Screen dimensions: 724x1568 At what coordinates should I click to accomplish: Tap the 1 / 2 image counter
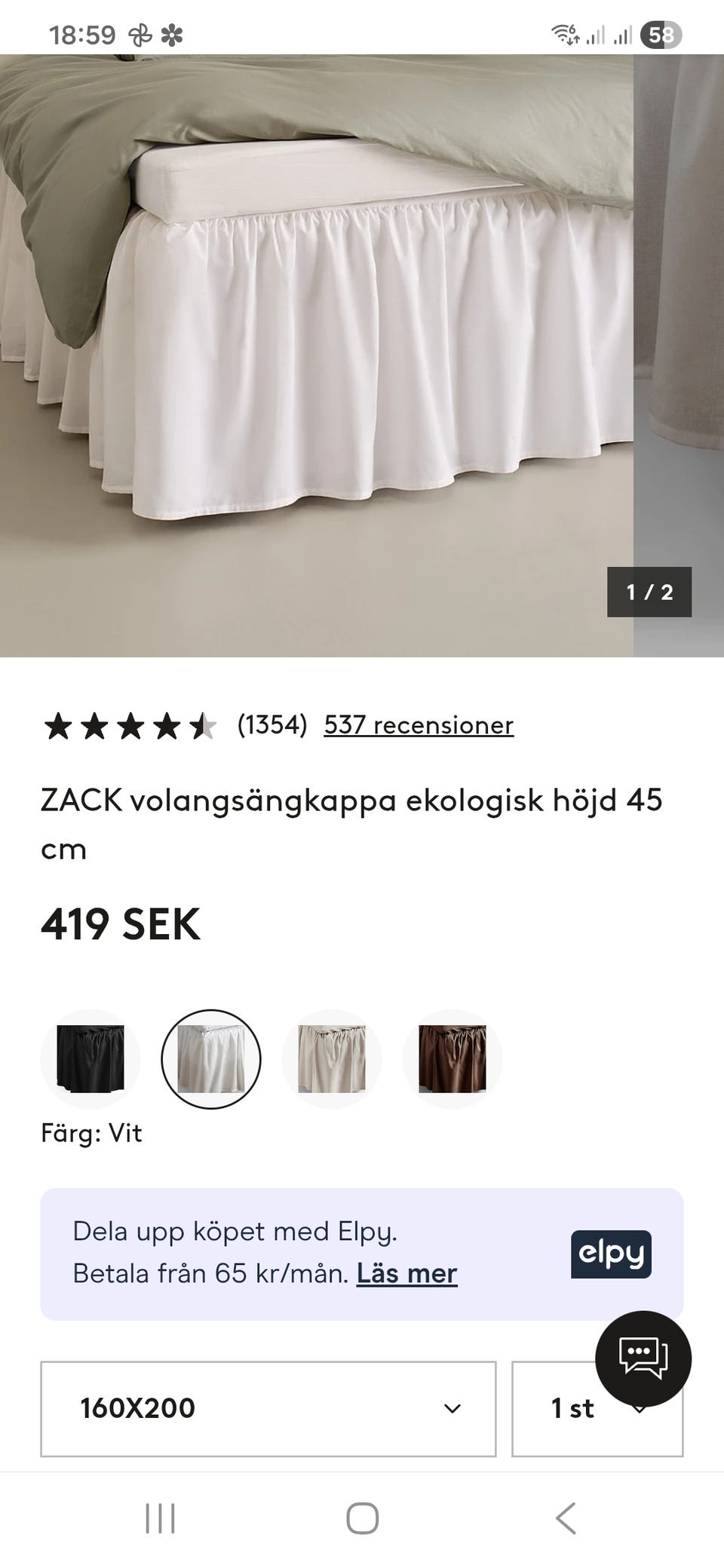650,593
